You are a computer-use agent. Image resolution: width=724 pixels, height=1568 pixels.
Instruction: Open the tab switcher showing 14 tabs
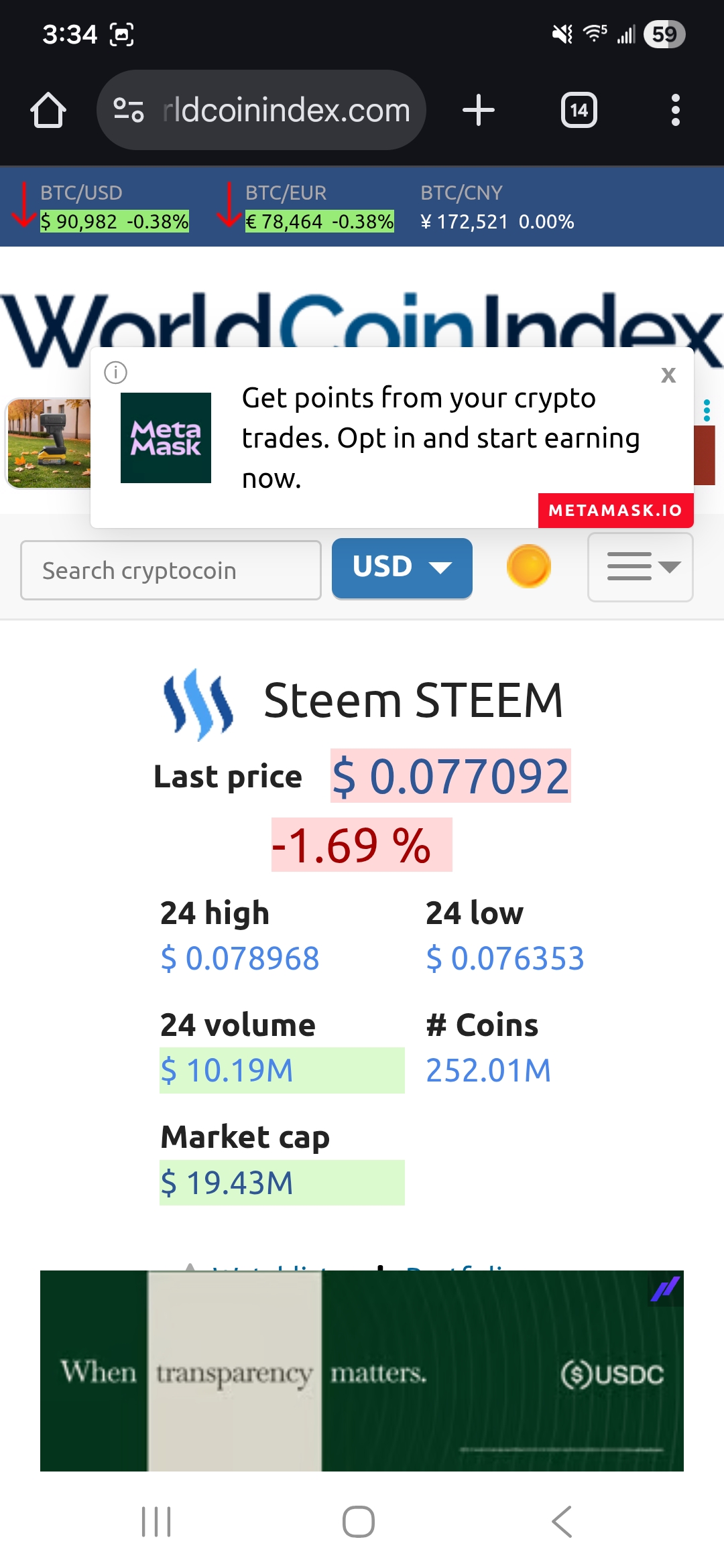point(579,110)
